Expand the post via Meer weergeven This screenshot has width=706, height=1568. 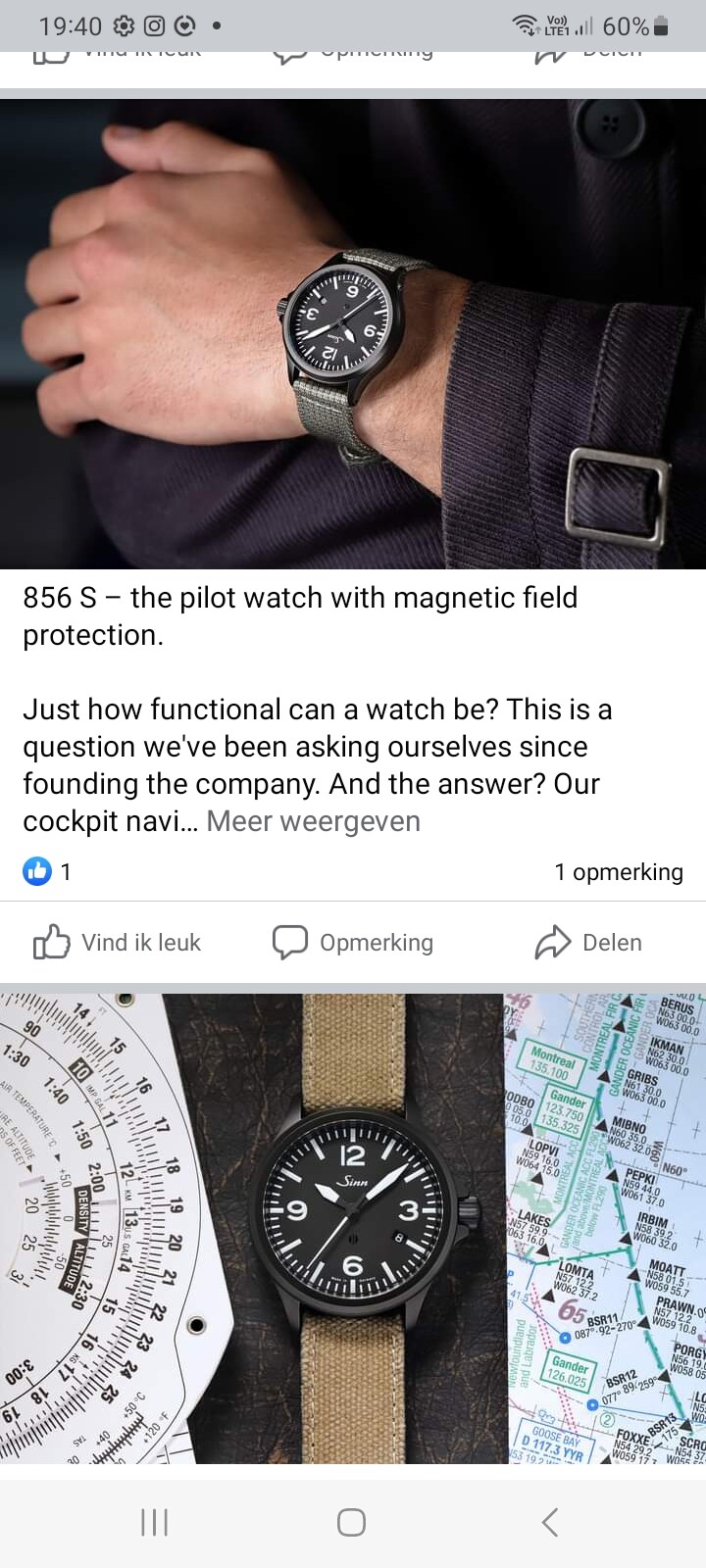pos(313,821)
